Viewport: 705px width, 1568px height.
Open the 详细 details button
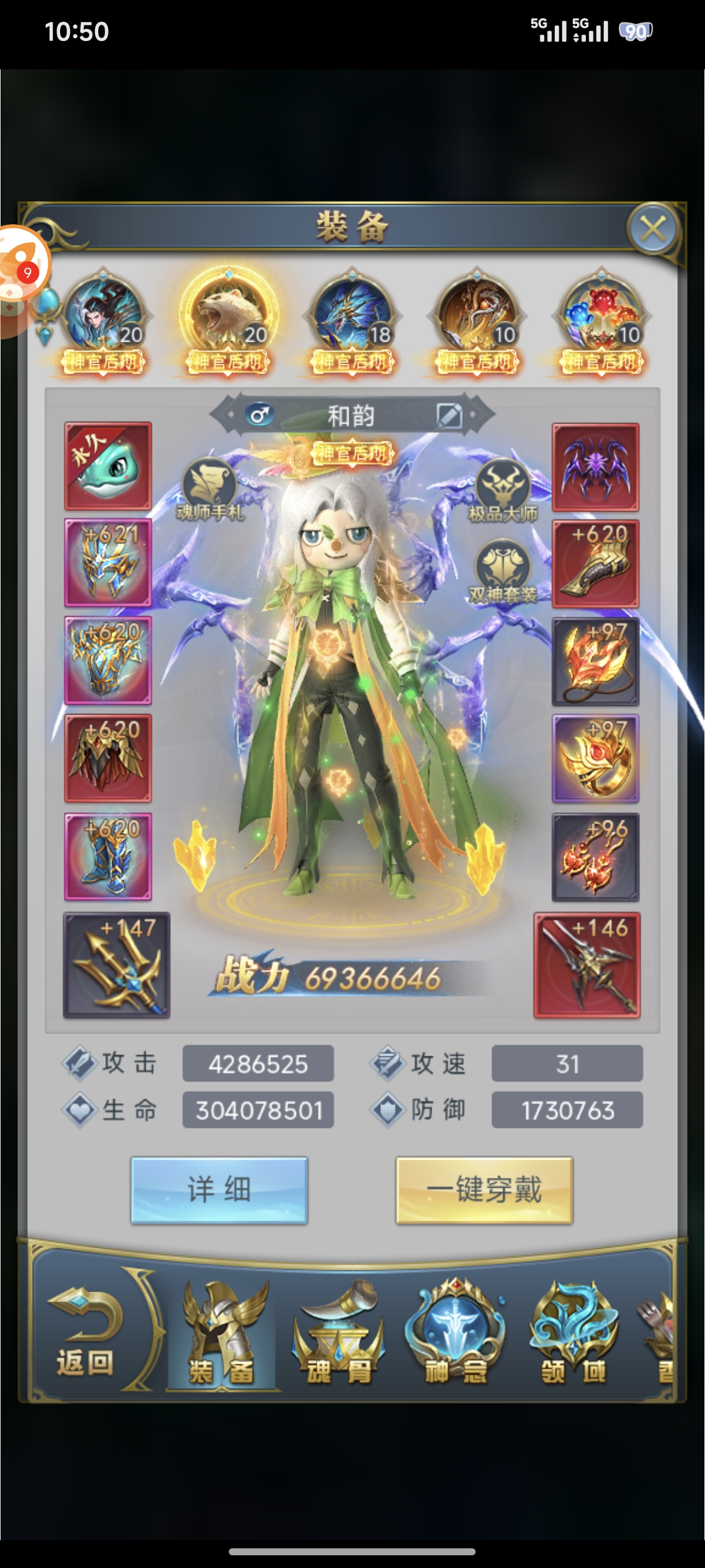coord(219,1189)
